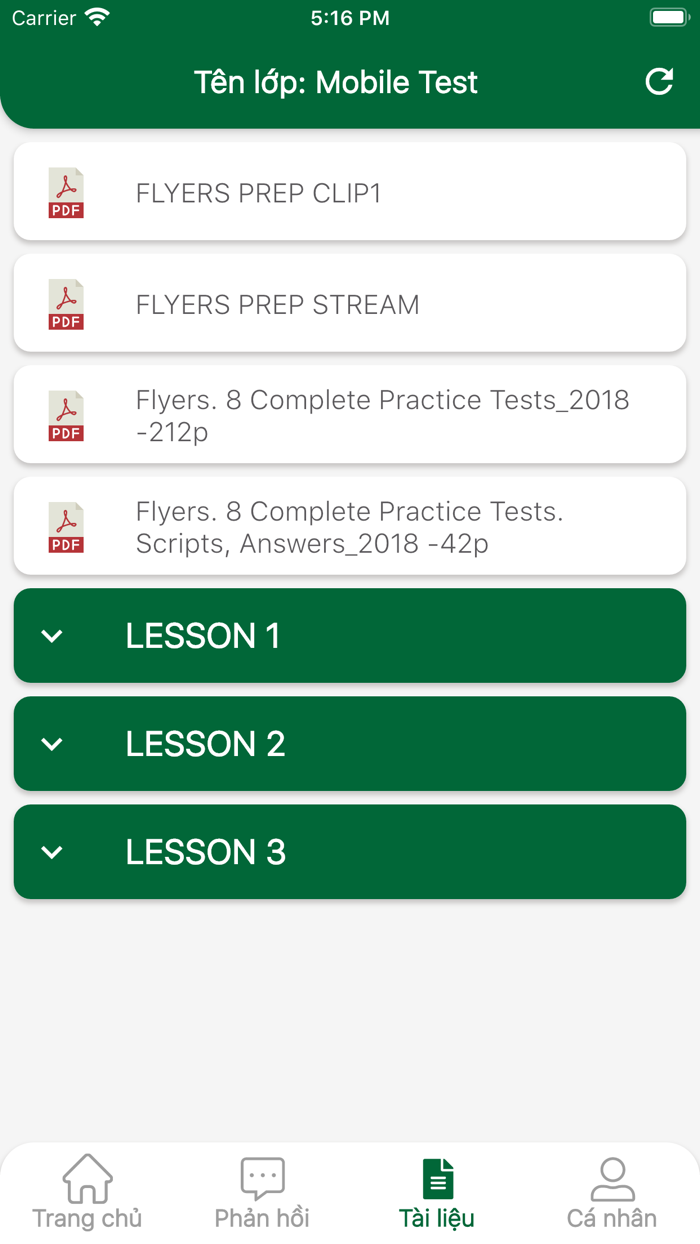Open the FLYERS PREP CLIP1 document

[x=350, y=192]
